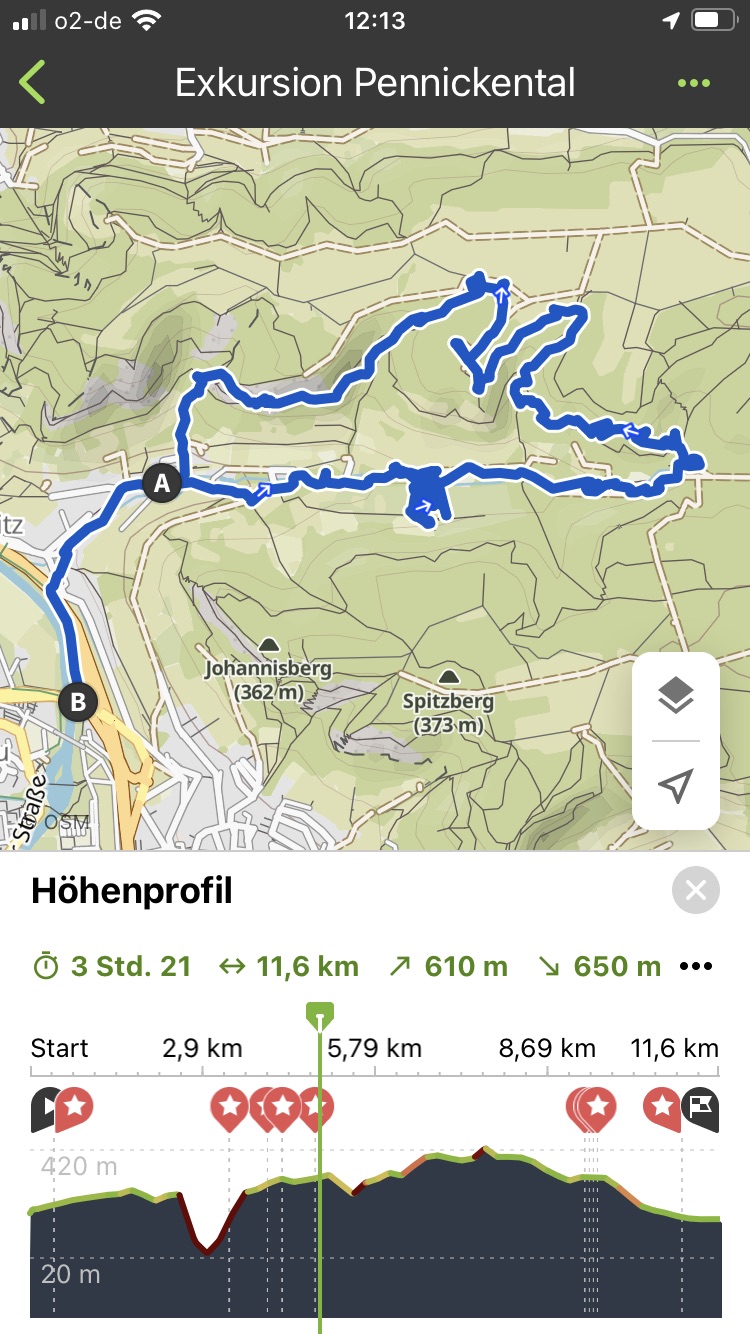
Task: Open the map layers selector
Action: (x=676, y=697)
